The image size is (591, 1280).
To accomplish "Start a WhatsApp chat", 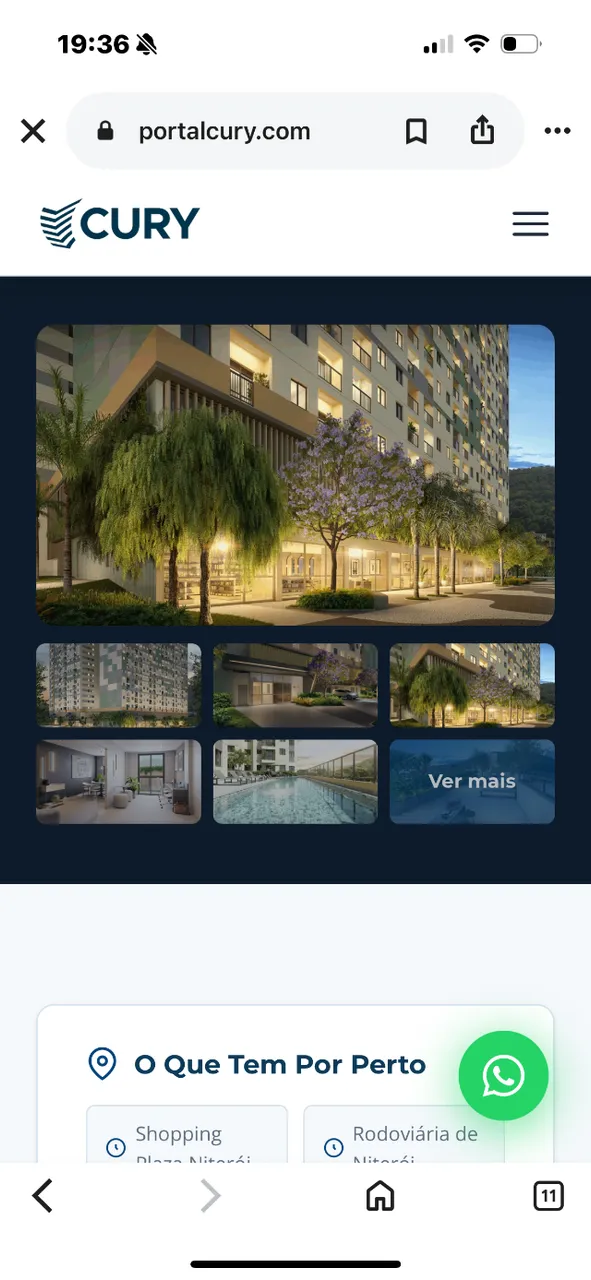I will tap(503, 1076).
